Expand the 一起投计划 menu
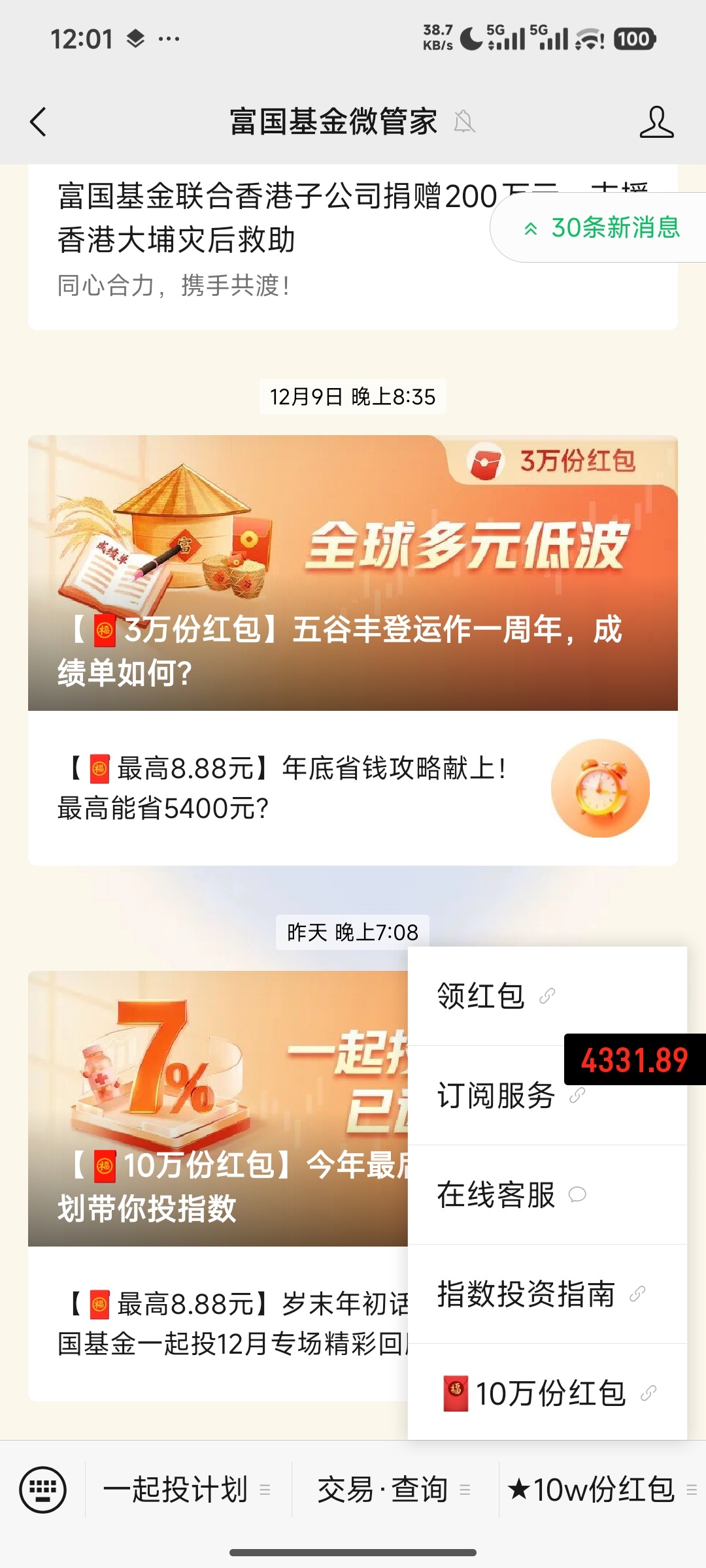 (x=188, y=1490)
